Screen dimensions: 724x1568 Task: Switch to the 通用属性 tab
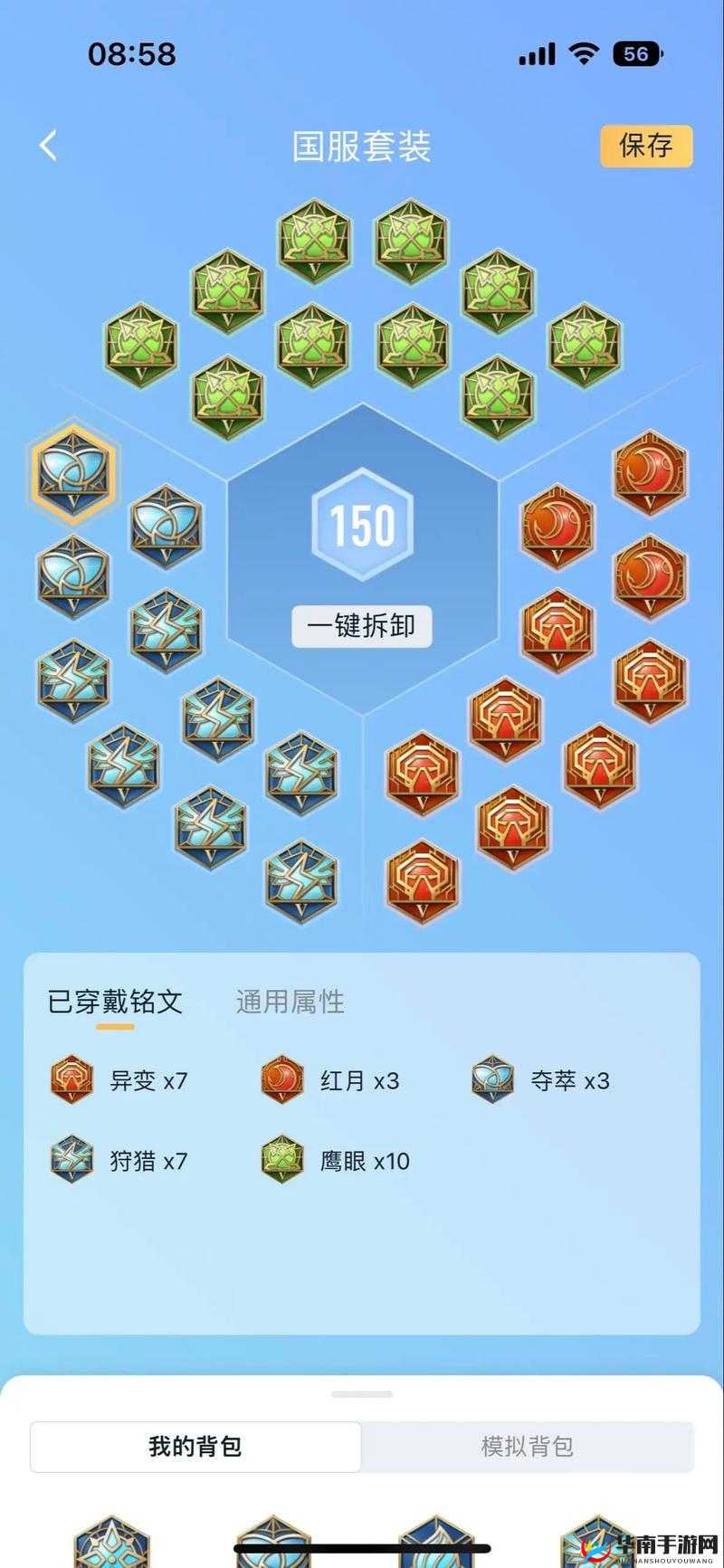click(x=288, y=1002)
